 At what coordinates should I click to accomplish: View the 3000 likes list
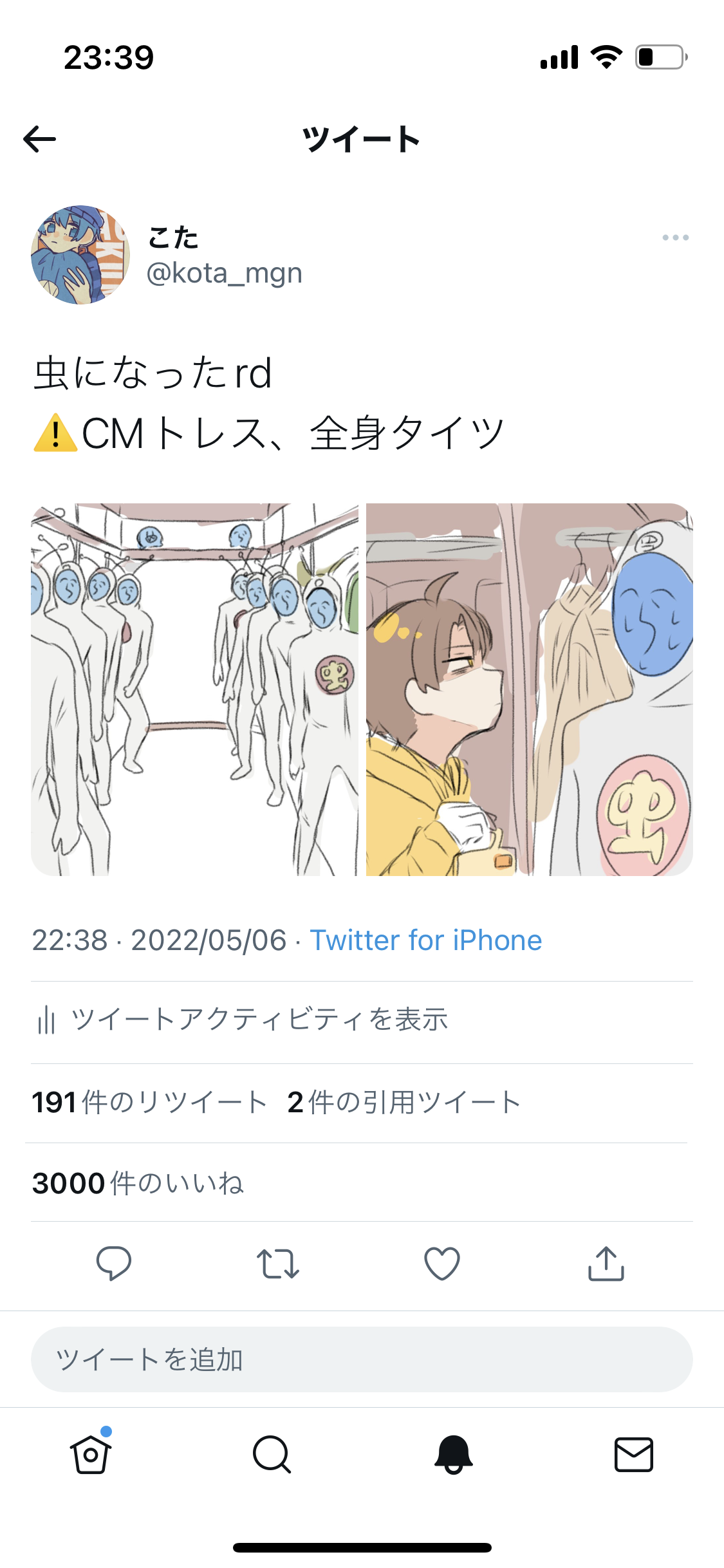tap(138, 1183)
